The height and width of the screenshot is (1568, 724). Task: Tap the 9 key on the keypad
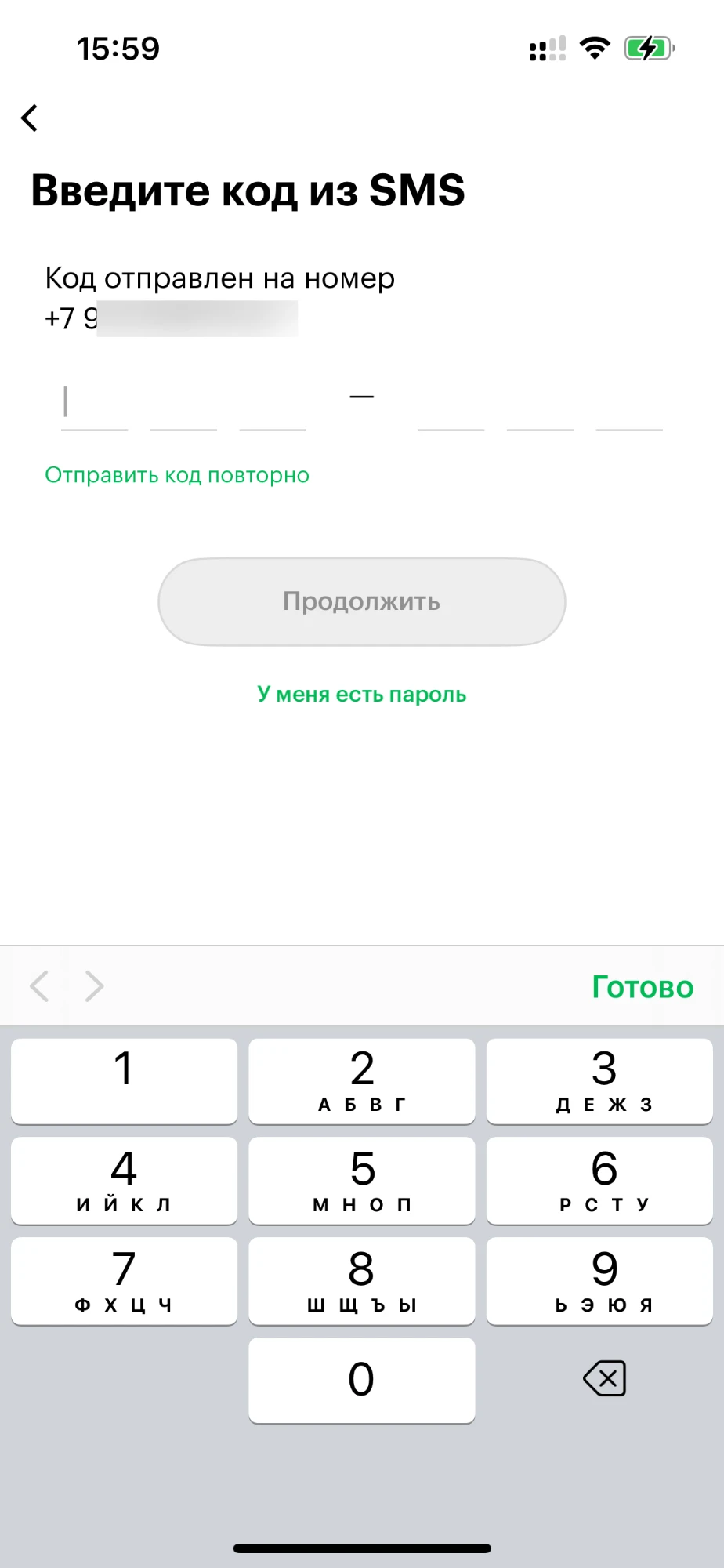(599, 1280)
